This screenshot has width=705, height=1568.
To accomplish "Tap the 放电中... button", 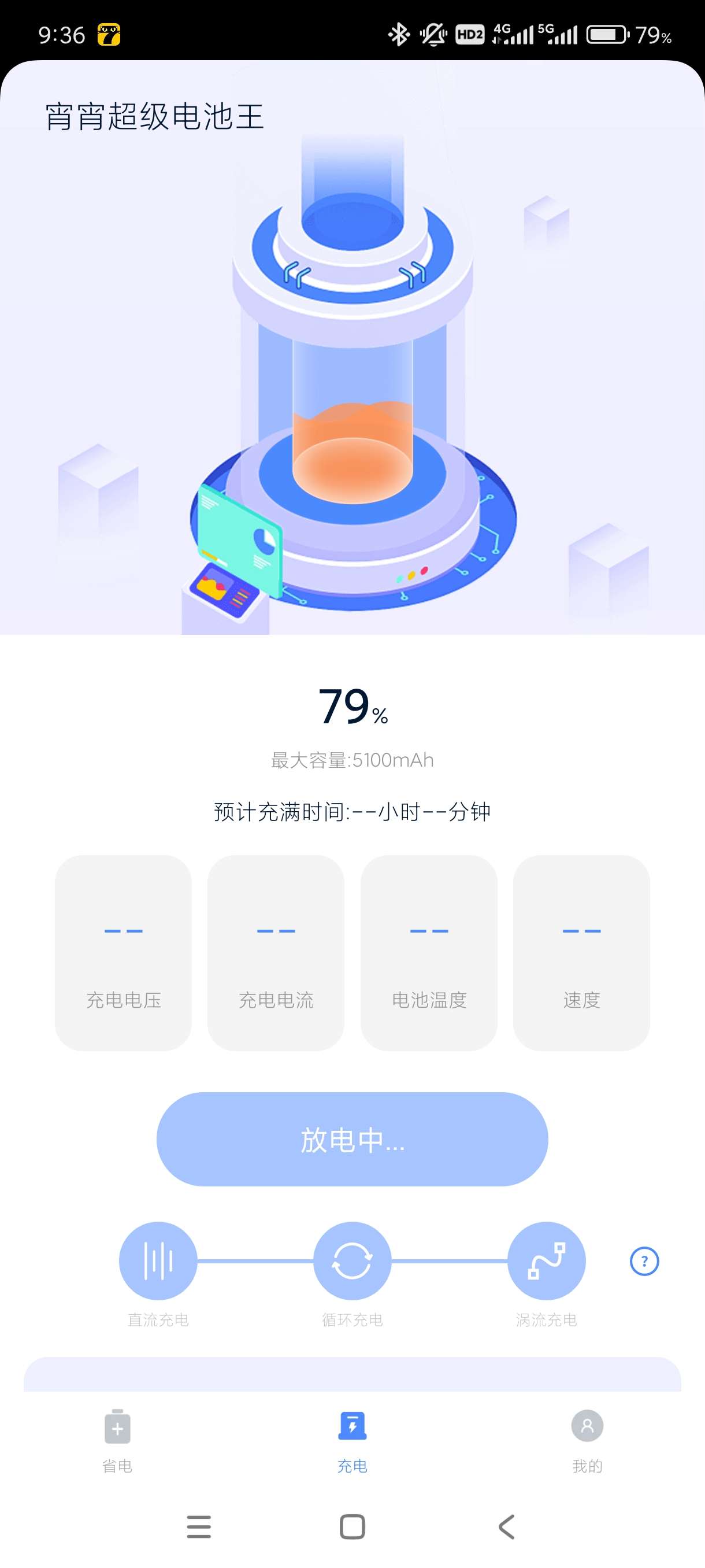I will point(352,1139).
